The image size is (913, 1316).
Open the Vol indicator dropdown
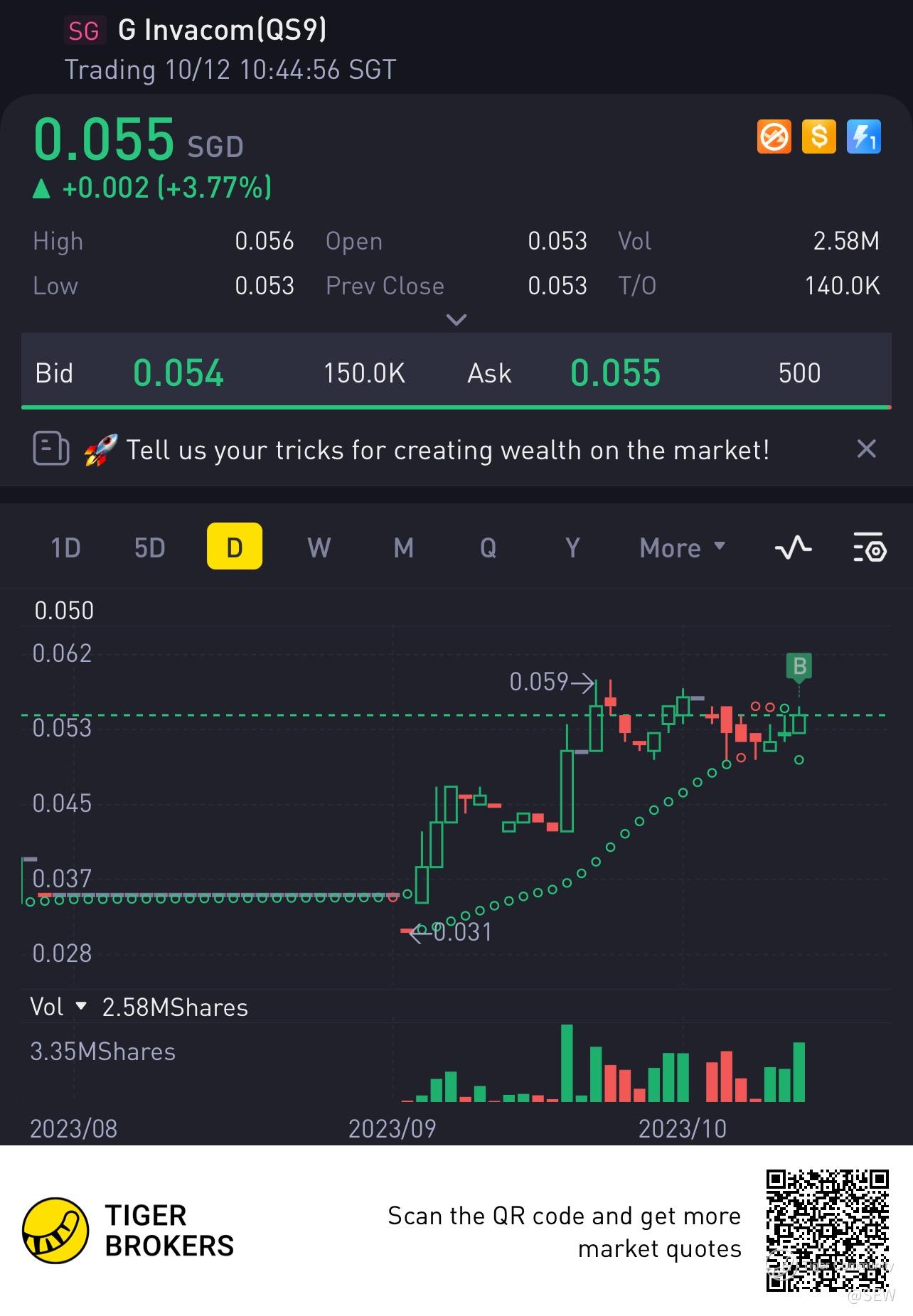coord(58,1007)
